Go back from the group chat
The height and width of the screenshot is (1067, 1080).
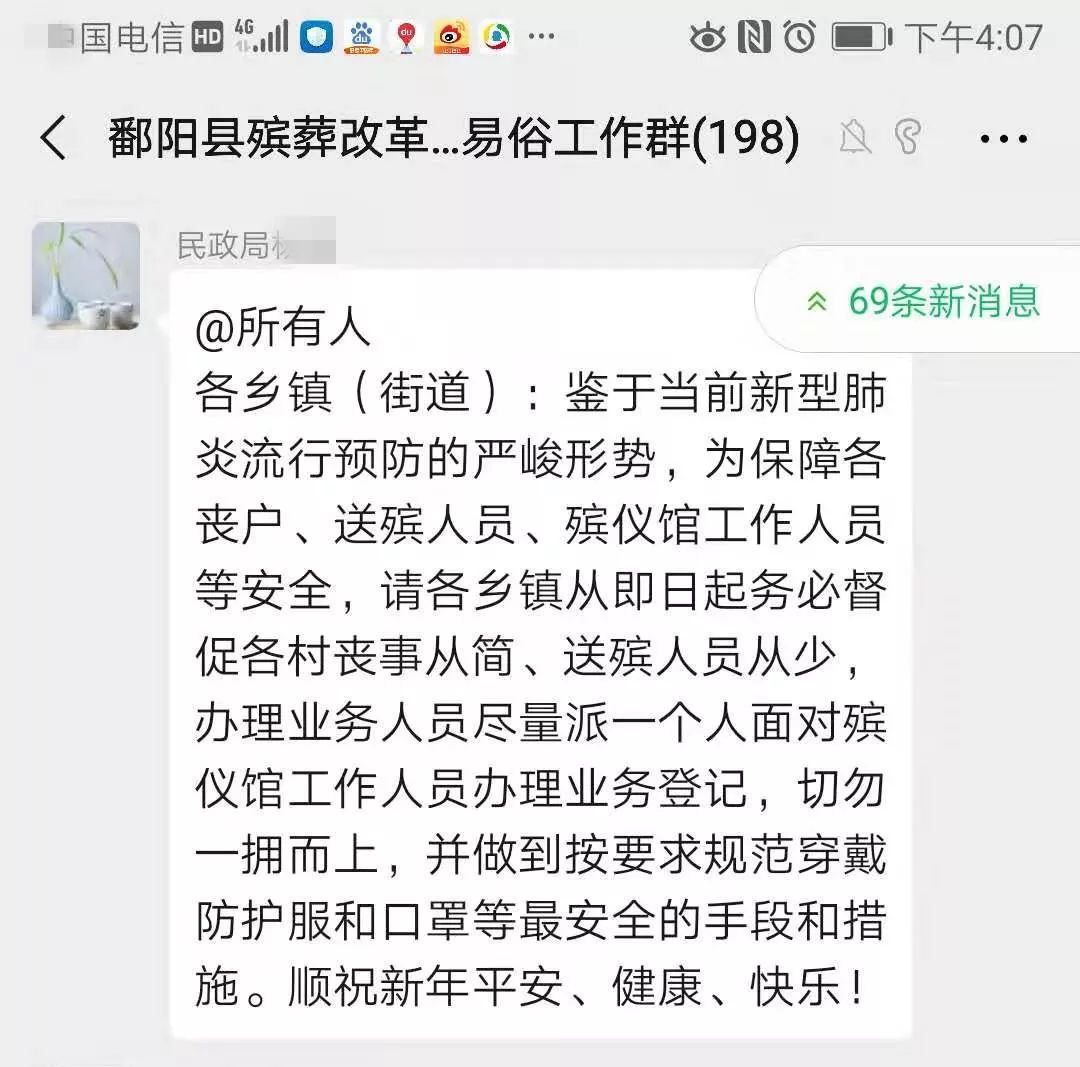(x=54, y=138)
